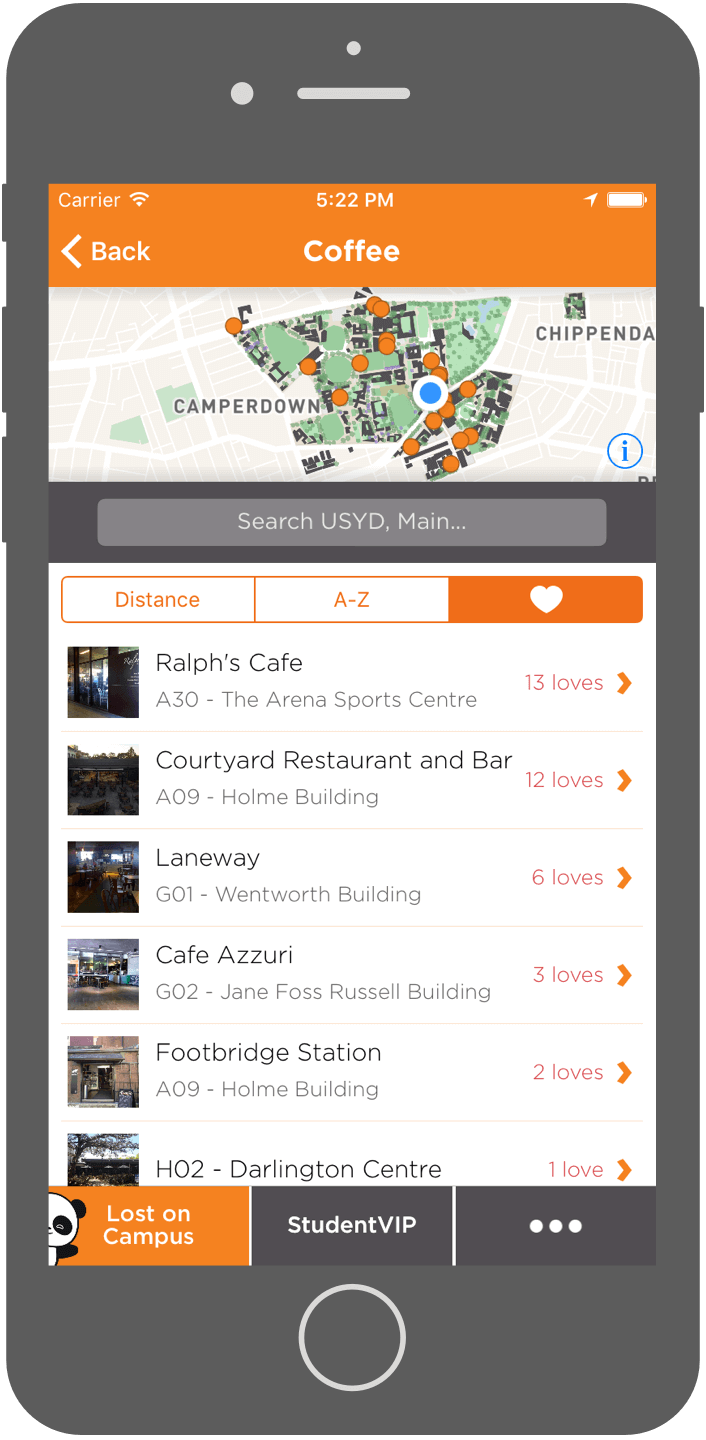706x1440 pixels.
Task: Open Ralph's Cafe details
Action: click(x=352, y=682)
